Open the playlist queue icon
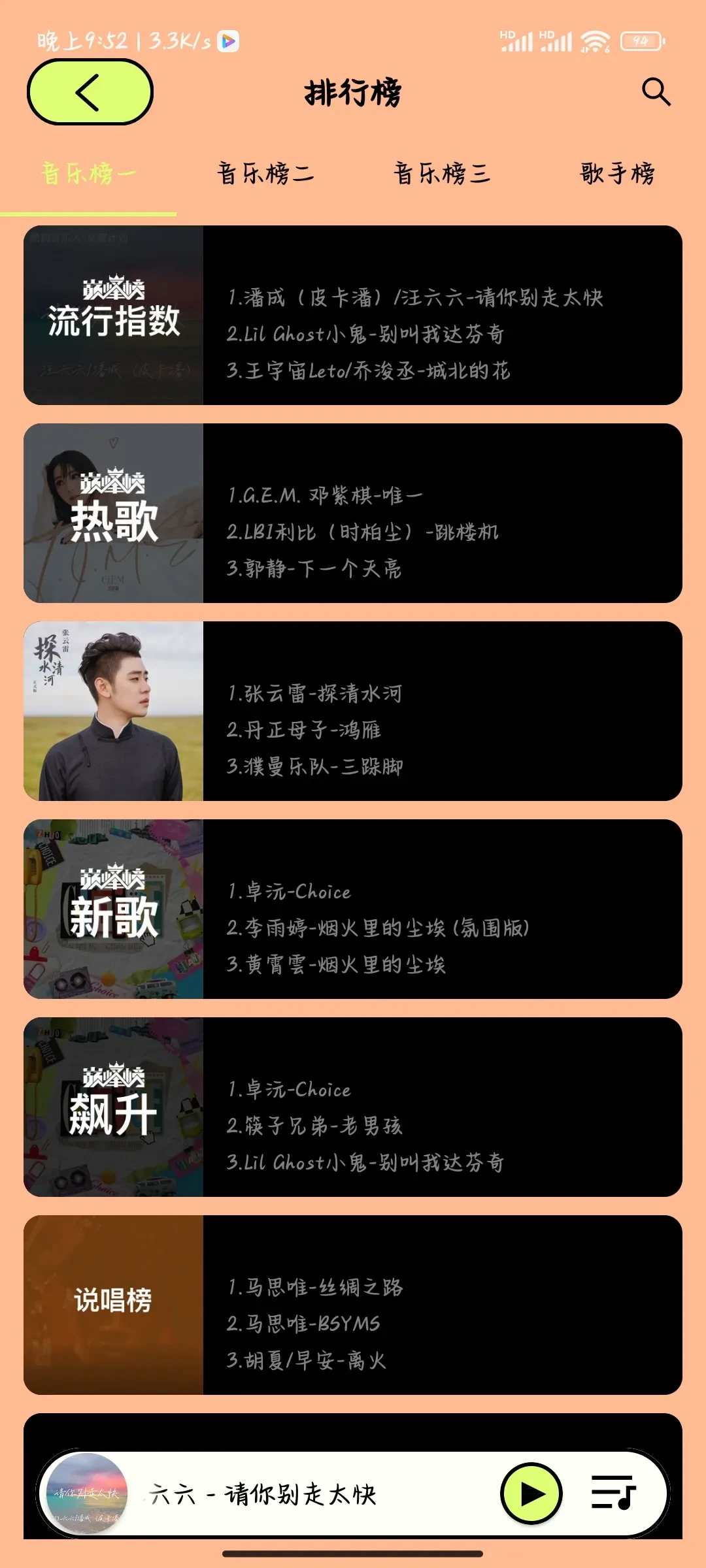Image resolution: width=706 pixels, height=1568 pixels. (x=613, y=1494)
